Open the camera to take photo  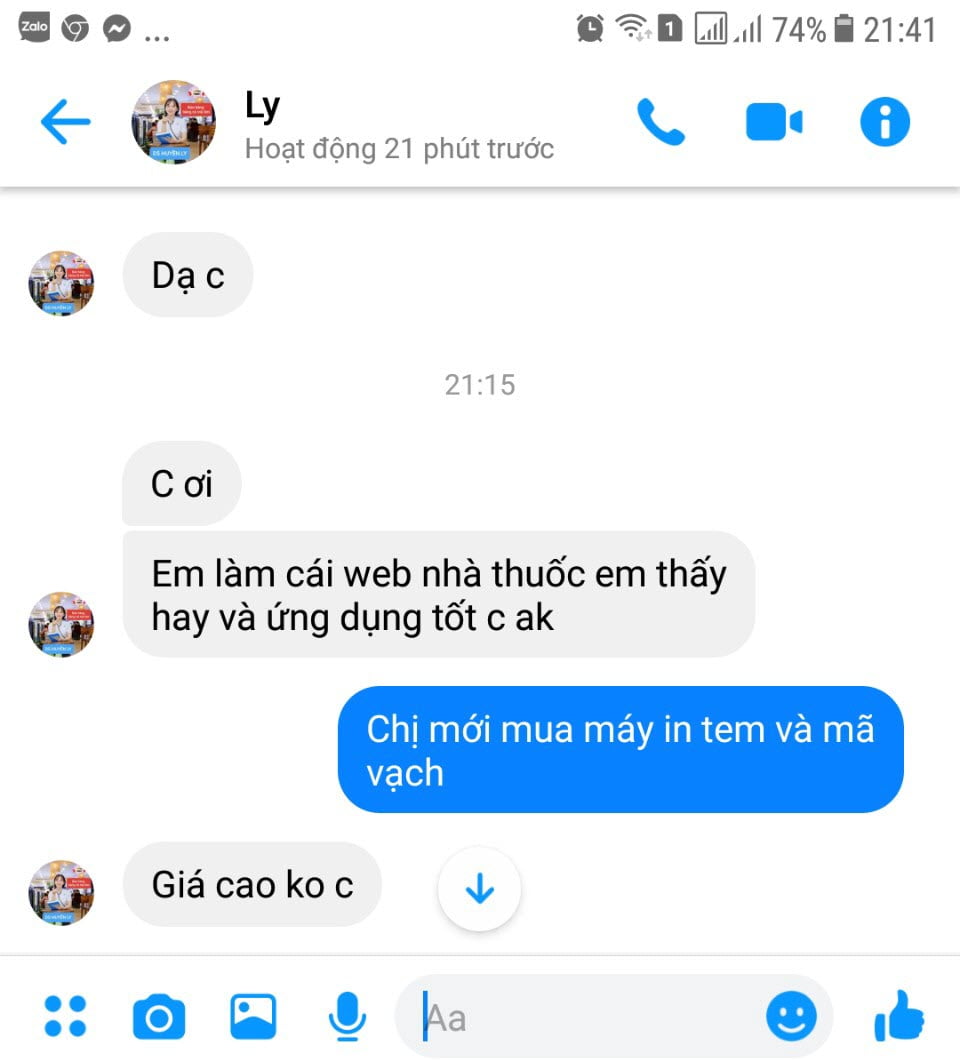[x=159, y=1017]
